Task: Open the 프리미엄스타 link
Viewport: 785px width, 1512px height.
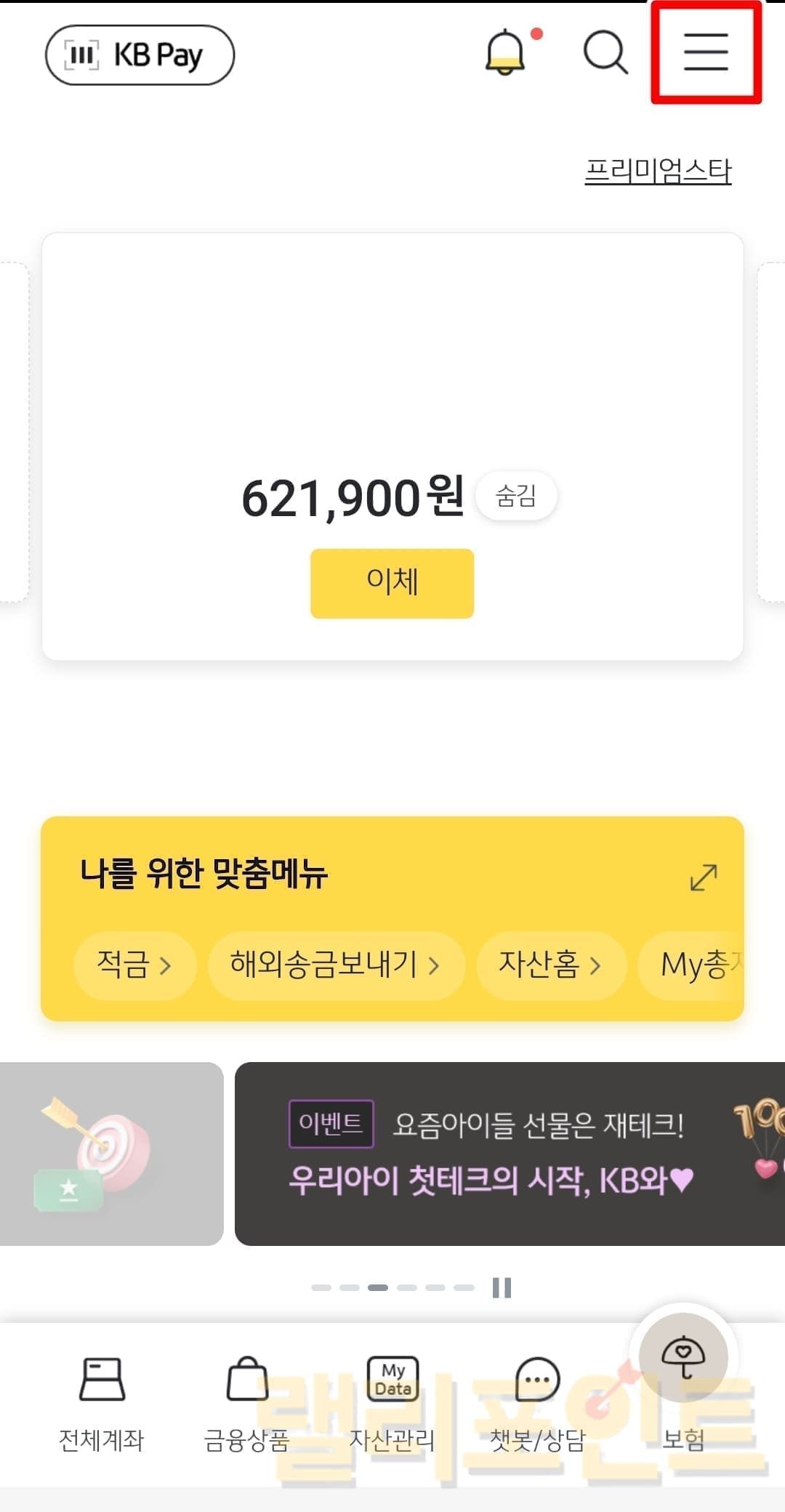Action: 658,172
